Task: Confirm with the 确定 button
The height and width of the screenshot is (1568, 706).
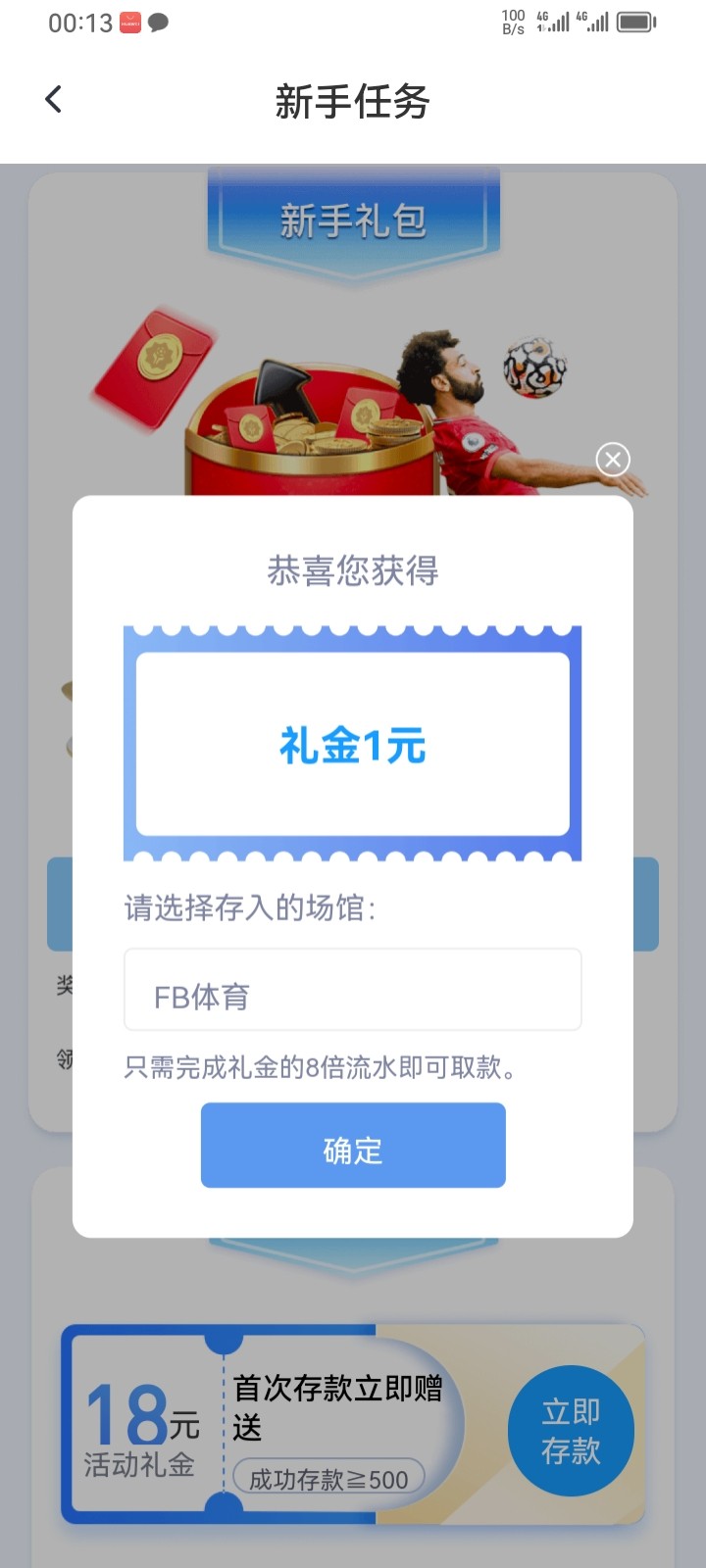Action: pos(353,1146)
